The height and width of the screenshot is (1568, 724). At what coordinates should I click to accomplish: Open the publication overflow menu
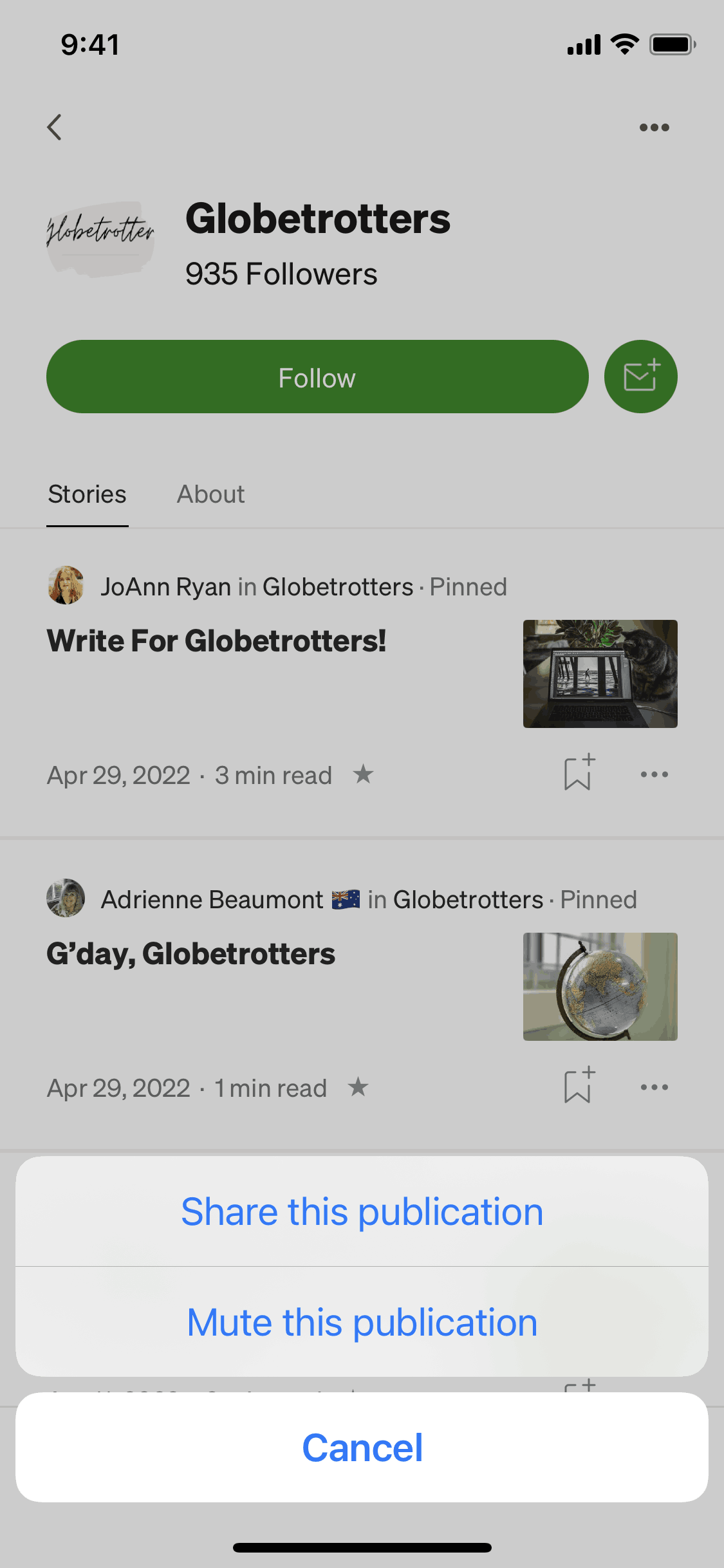(x=654, y=127)
